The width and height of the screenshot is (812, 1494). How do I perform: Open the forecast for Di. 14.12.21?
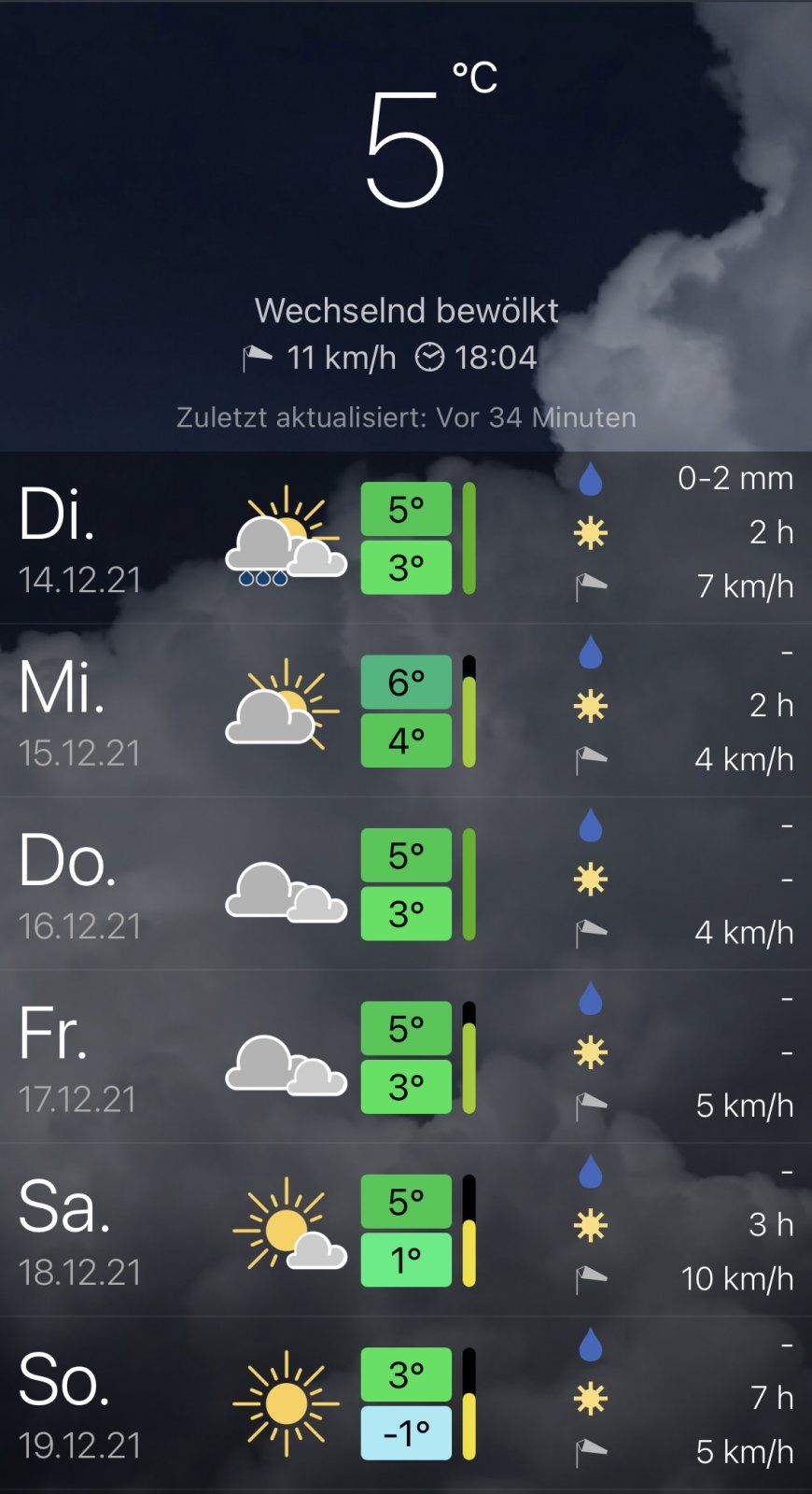coord(406,538)
